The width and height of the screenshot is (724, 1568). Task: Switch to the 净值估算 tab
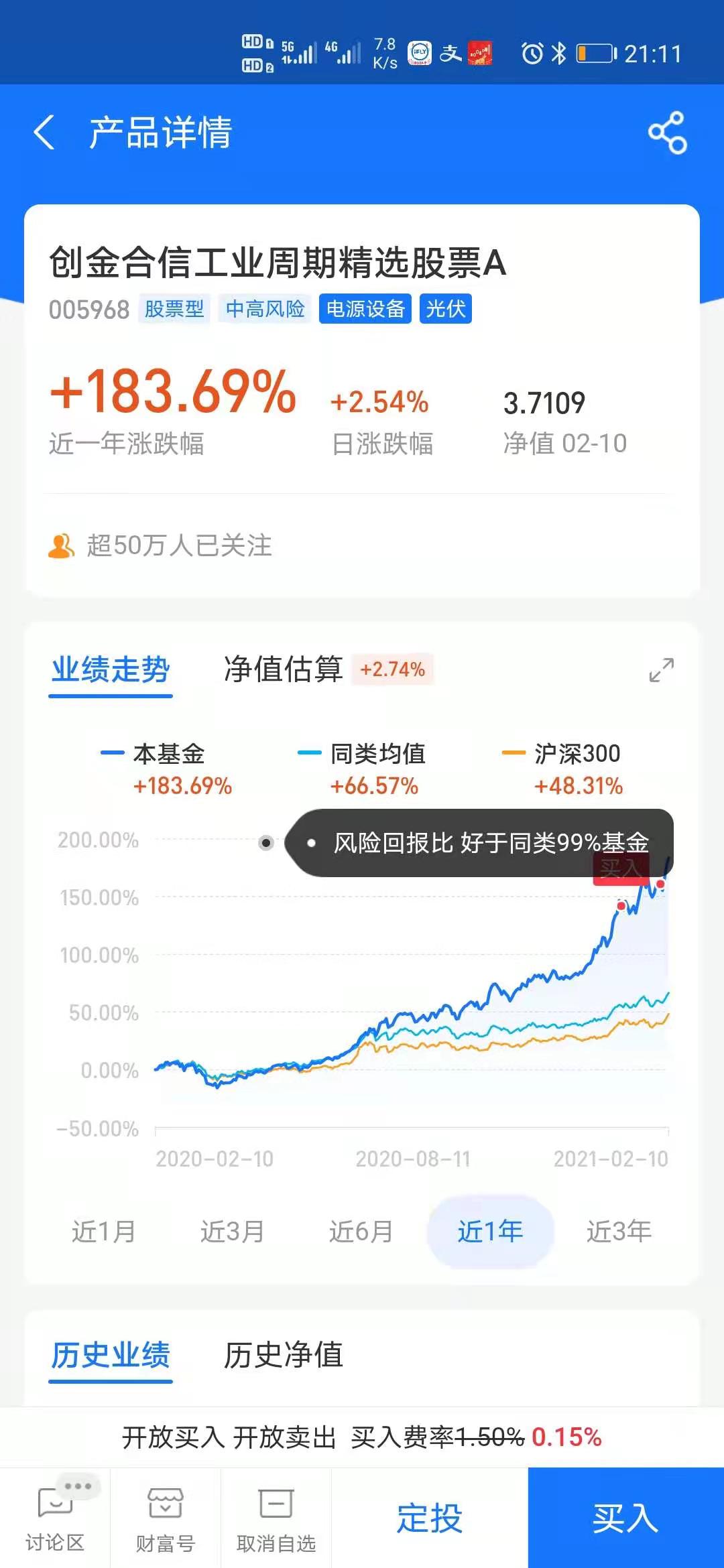[x=283, y=670]
